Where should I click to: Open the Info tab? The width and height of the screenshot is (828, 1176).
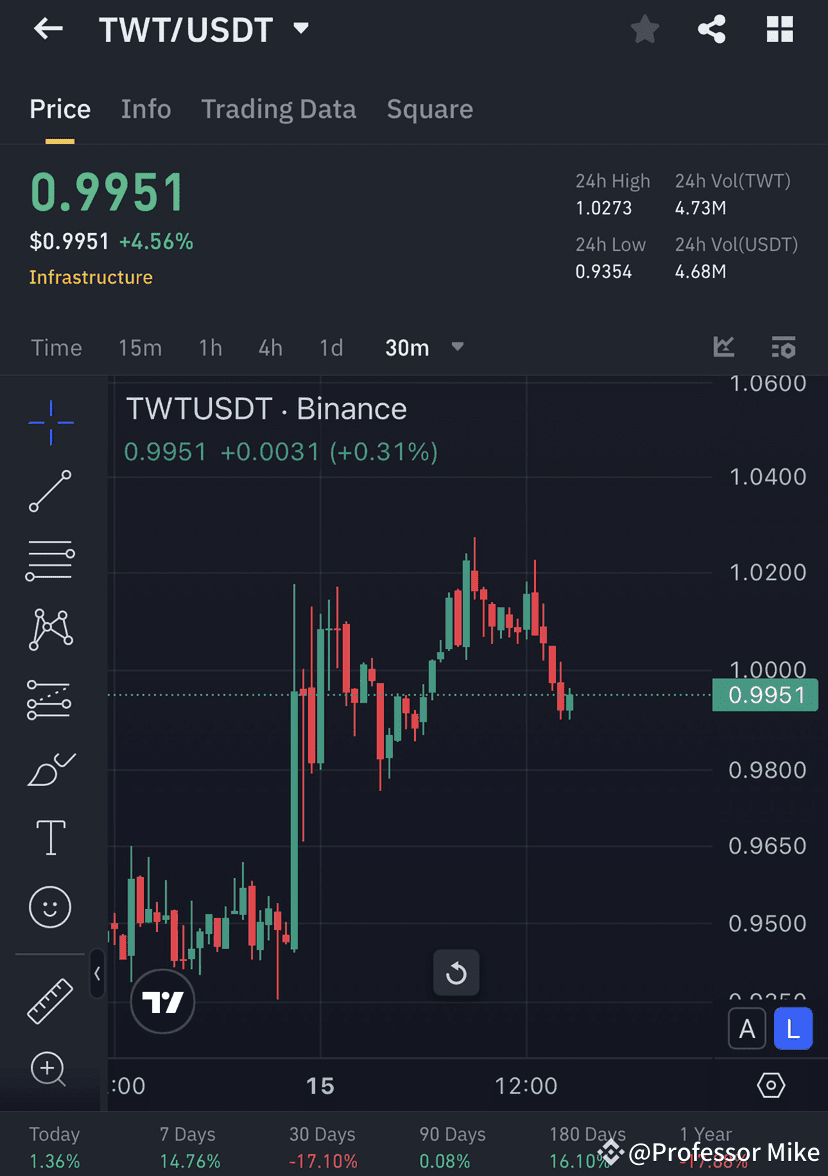[x=146, y=109]
